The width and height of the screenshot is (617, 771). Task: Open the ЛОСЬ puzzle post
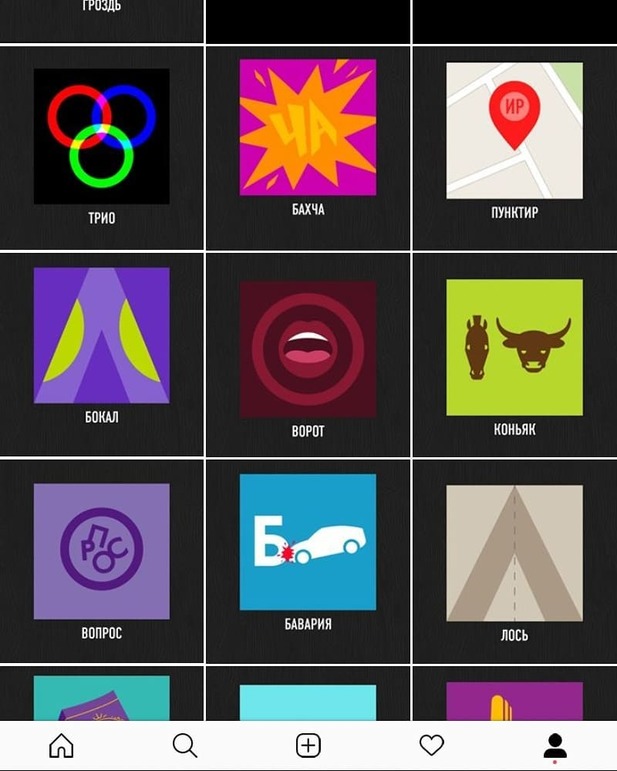coord(514,560)
